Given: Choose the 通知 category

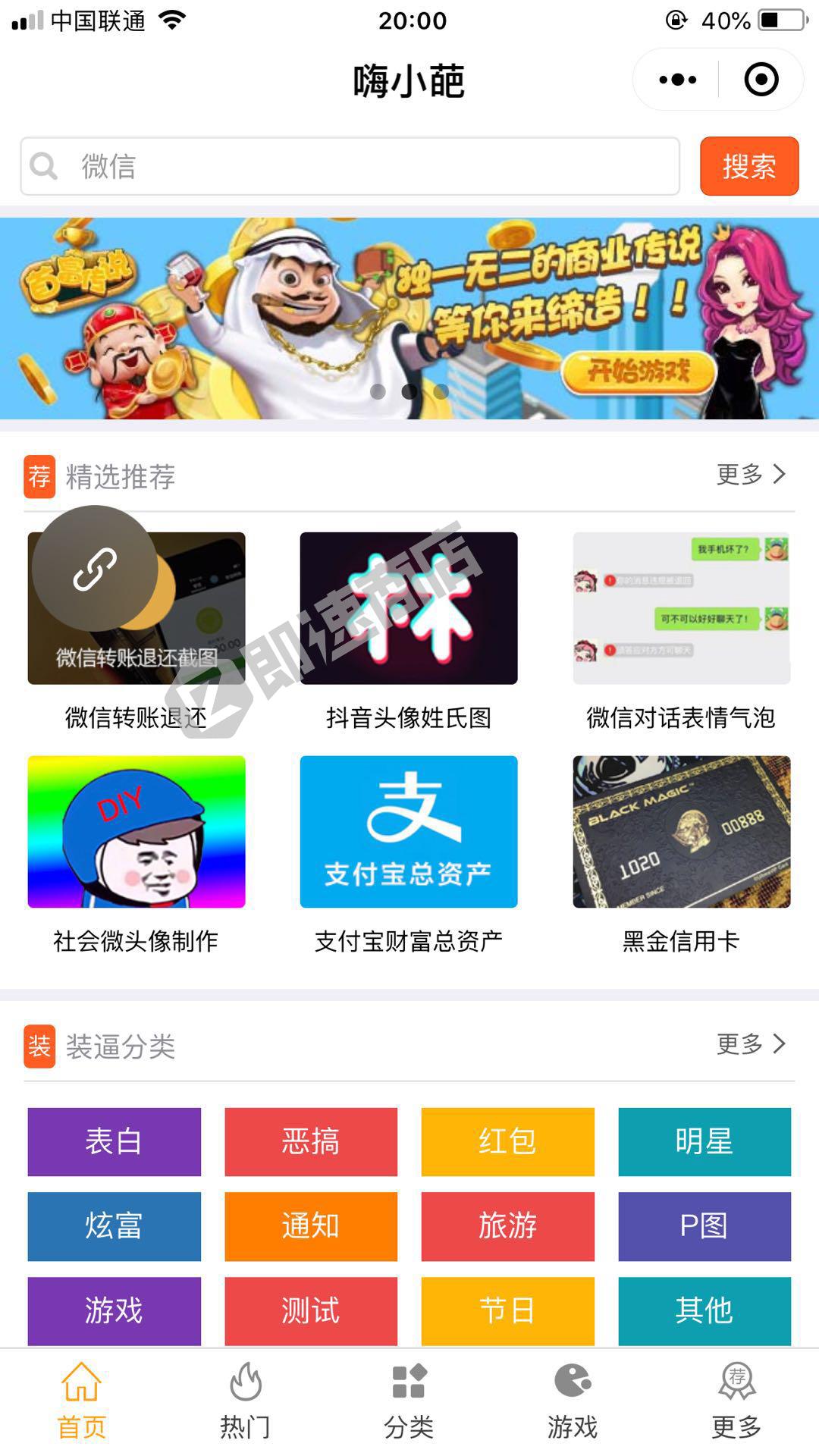Looking at the screenshot, I should [x=310, y=1225].
